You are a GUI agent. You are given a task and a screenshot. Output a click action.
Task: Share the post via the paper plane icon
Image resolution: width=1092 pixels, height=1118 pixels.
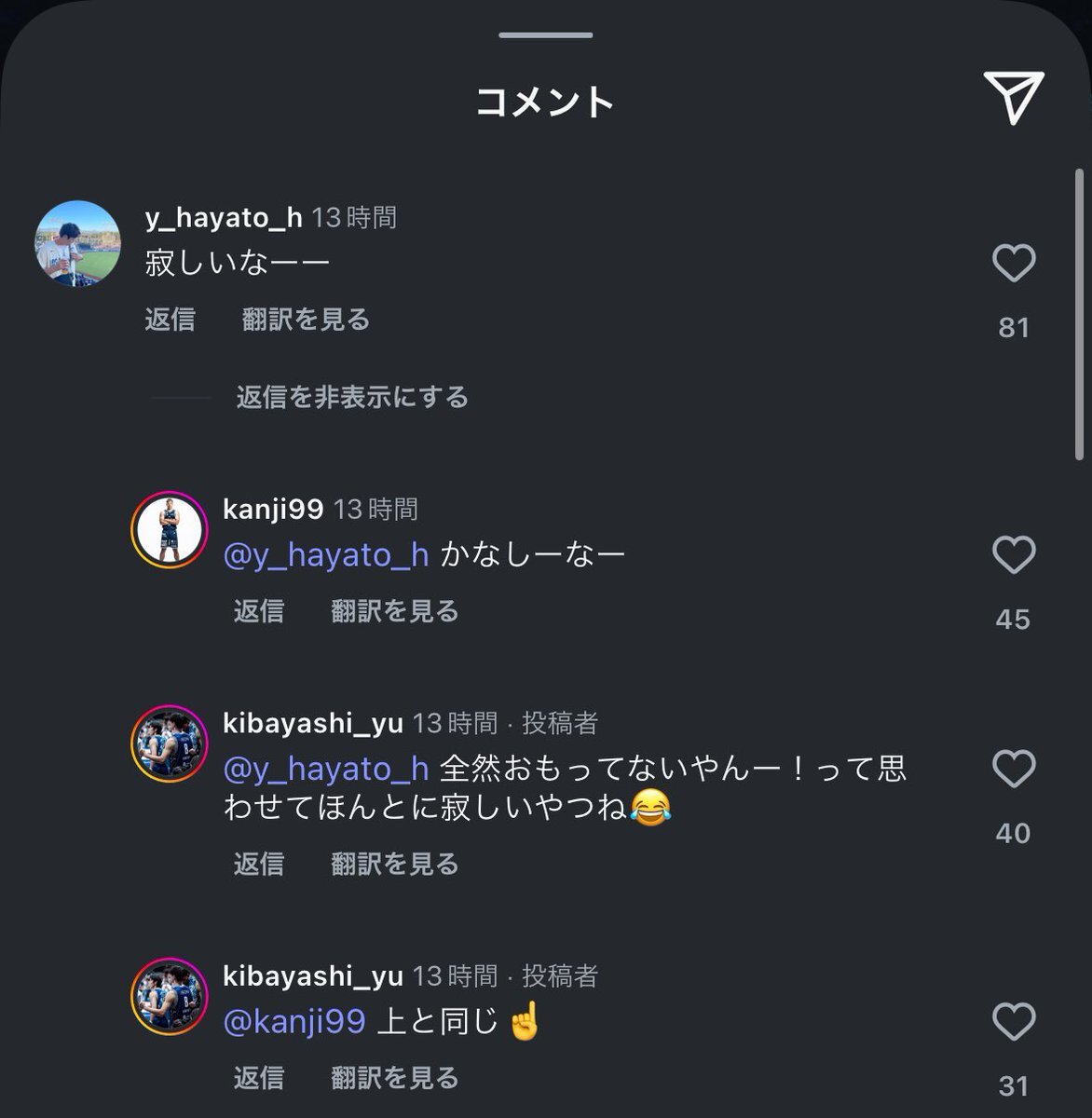tap(1013, 97)
